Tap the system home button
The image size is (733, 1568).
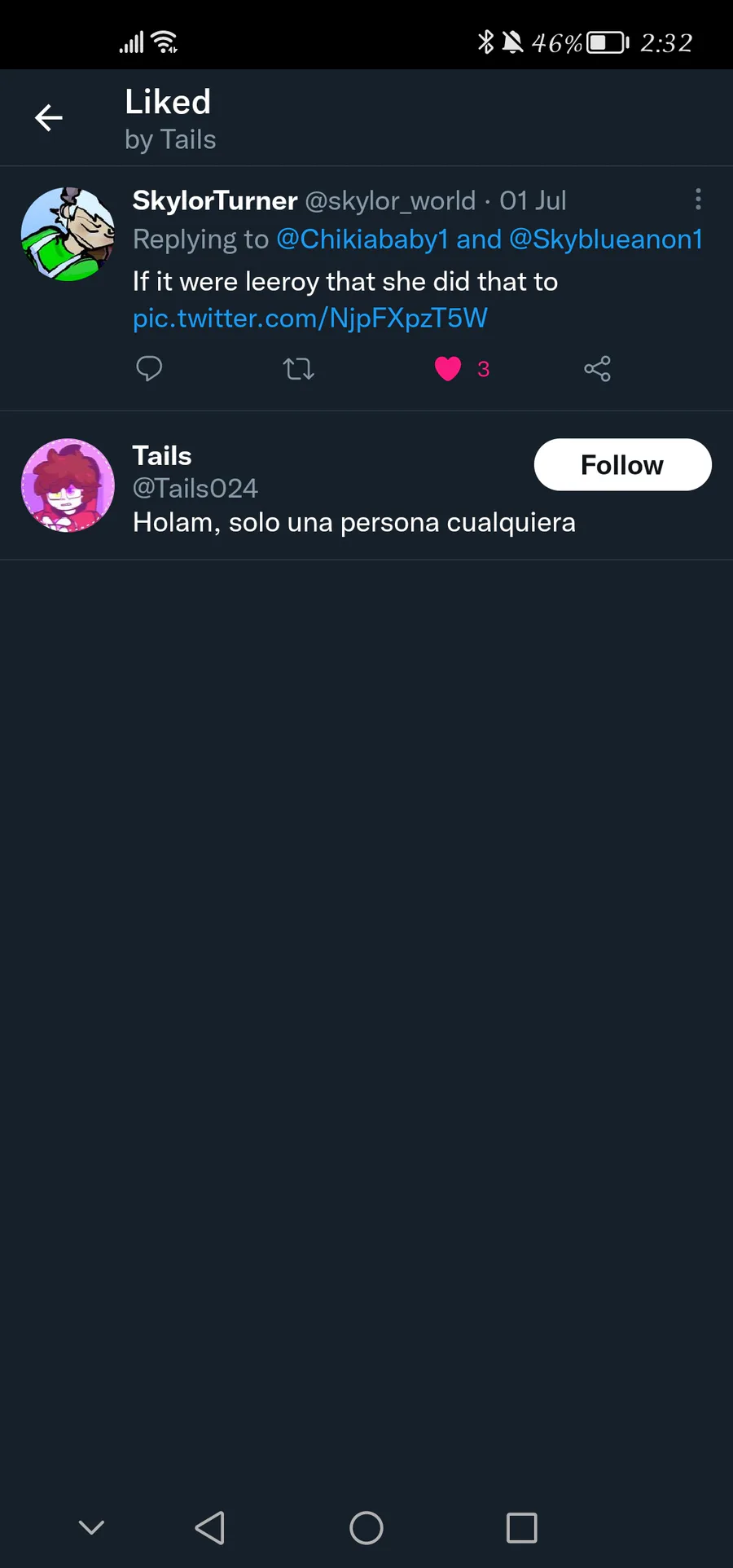[366, 1528]
